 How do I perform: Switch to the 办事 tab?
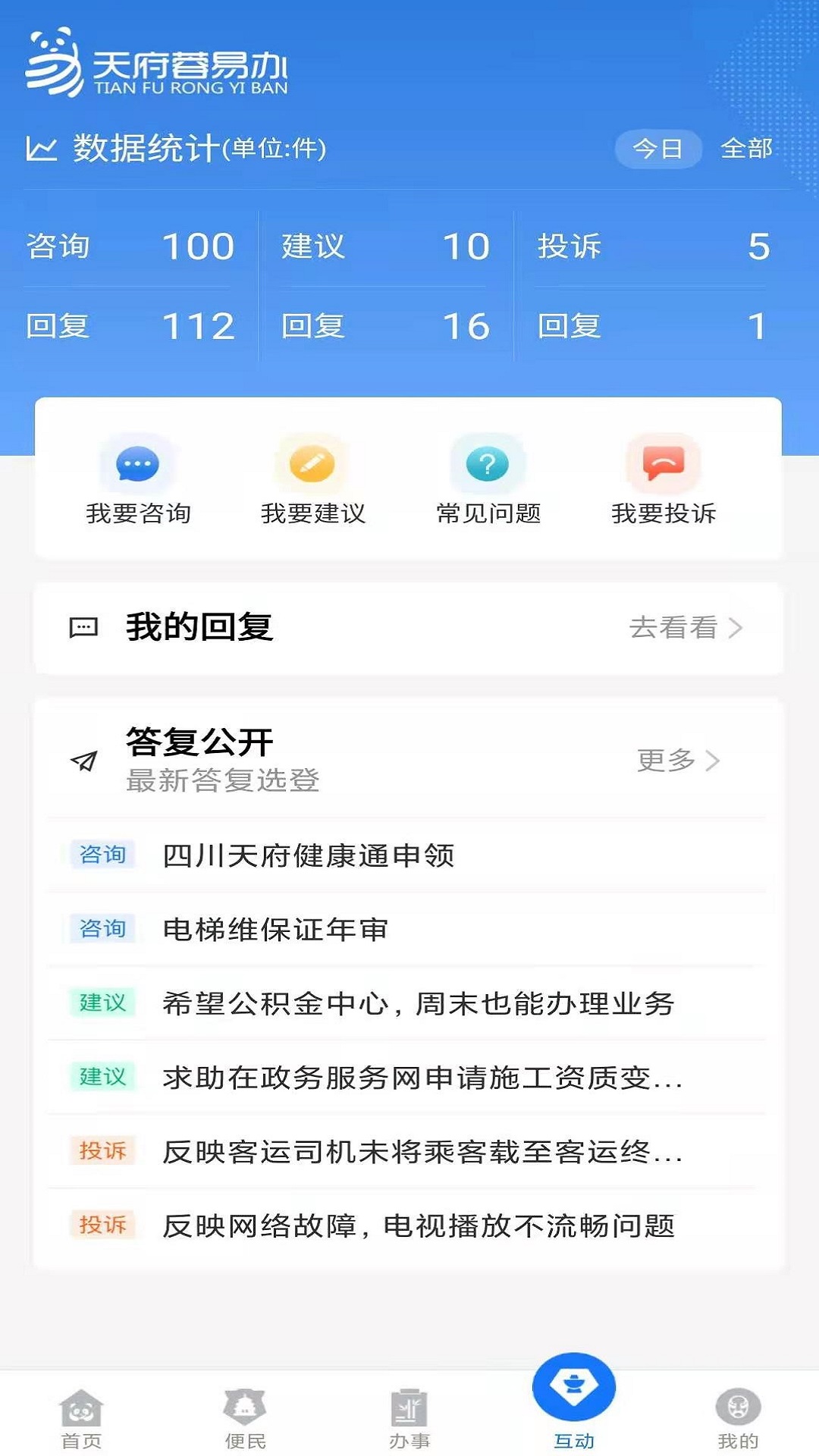[409, 1419]
